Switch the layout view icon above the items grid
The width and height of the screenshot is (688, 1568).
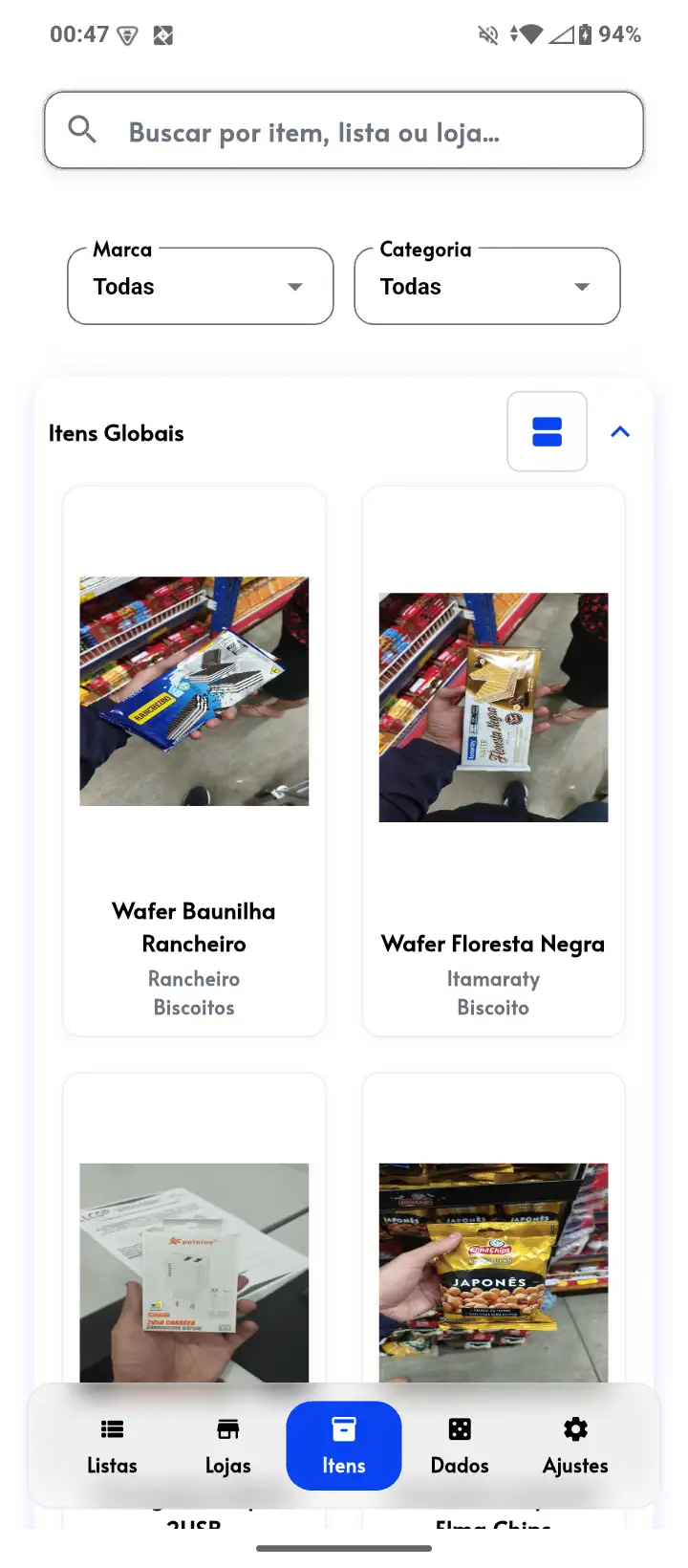coord(547,431)
